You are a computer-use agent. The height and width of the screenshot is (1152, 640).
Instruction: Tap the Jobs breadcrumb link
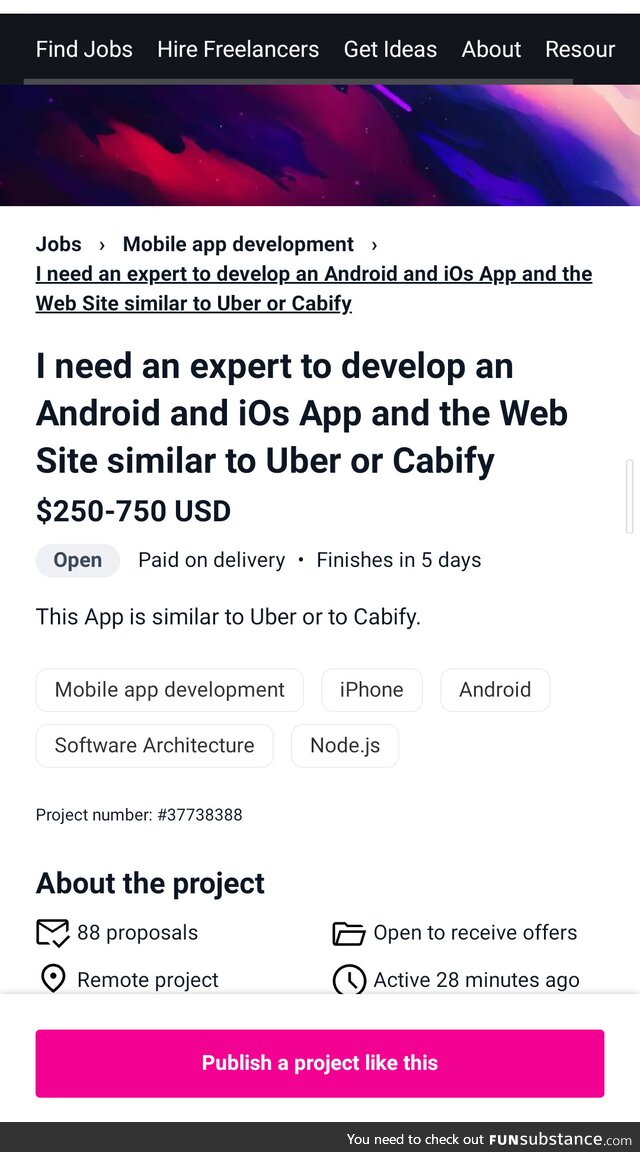point(59,244)
